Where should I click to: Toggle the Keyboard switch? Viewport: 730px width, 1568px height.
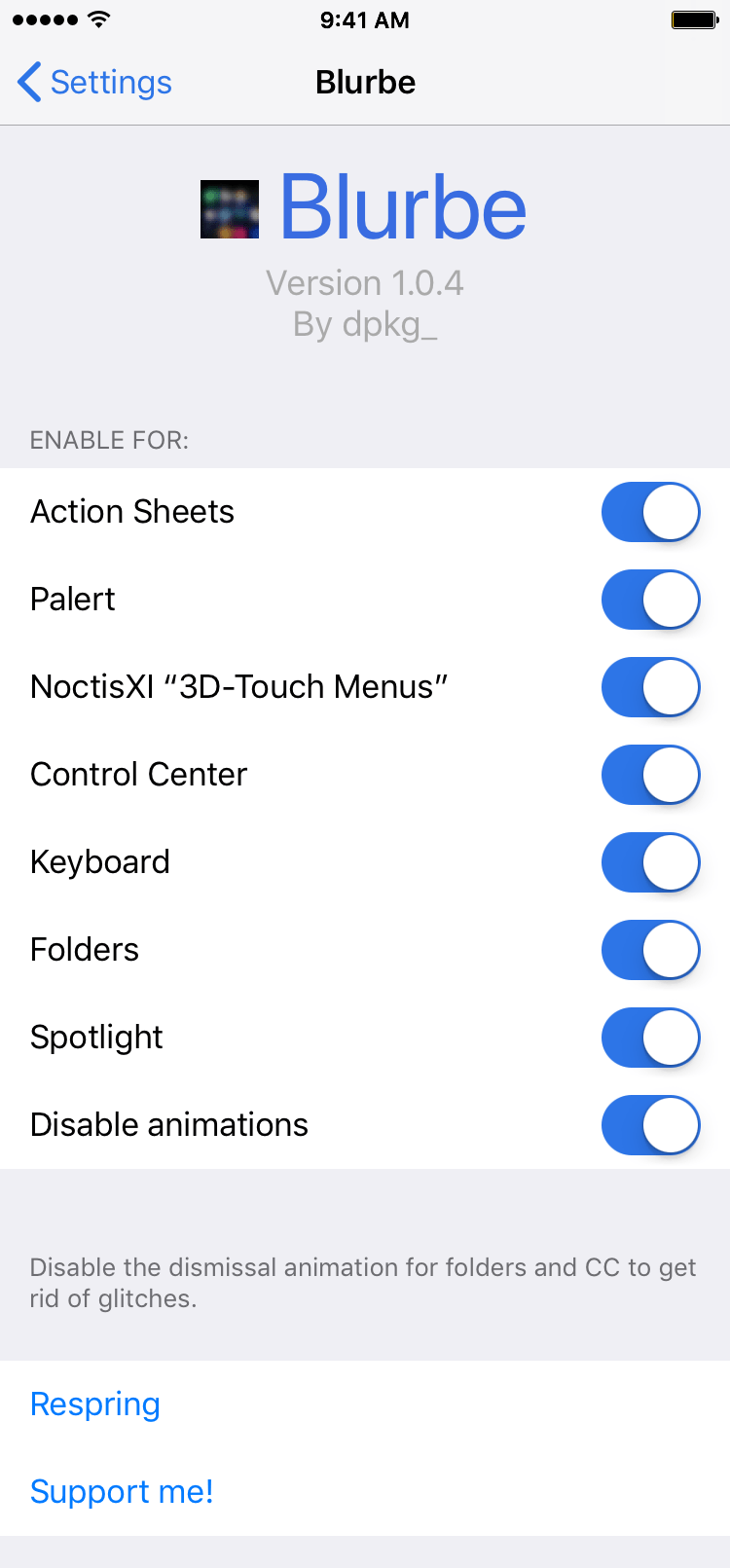click(x=650, y=862)
